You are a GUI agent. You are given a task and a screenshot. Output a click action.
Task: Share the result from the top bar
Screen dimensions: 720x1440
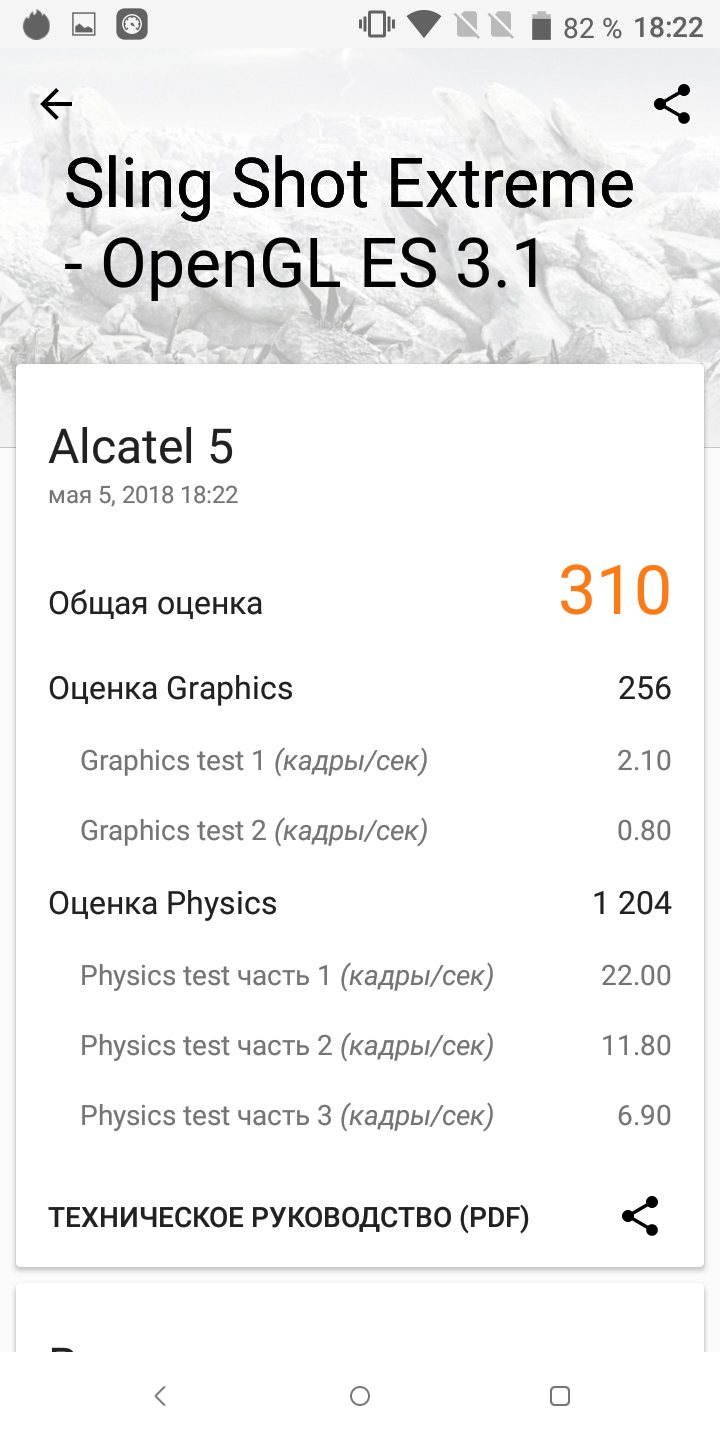coord(671,104)
